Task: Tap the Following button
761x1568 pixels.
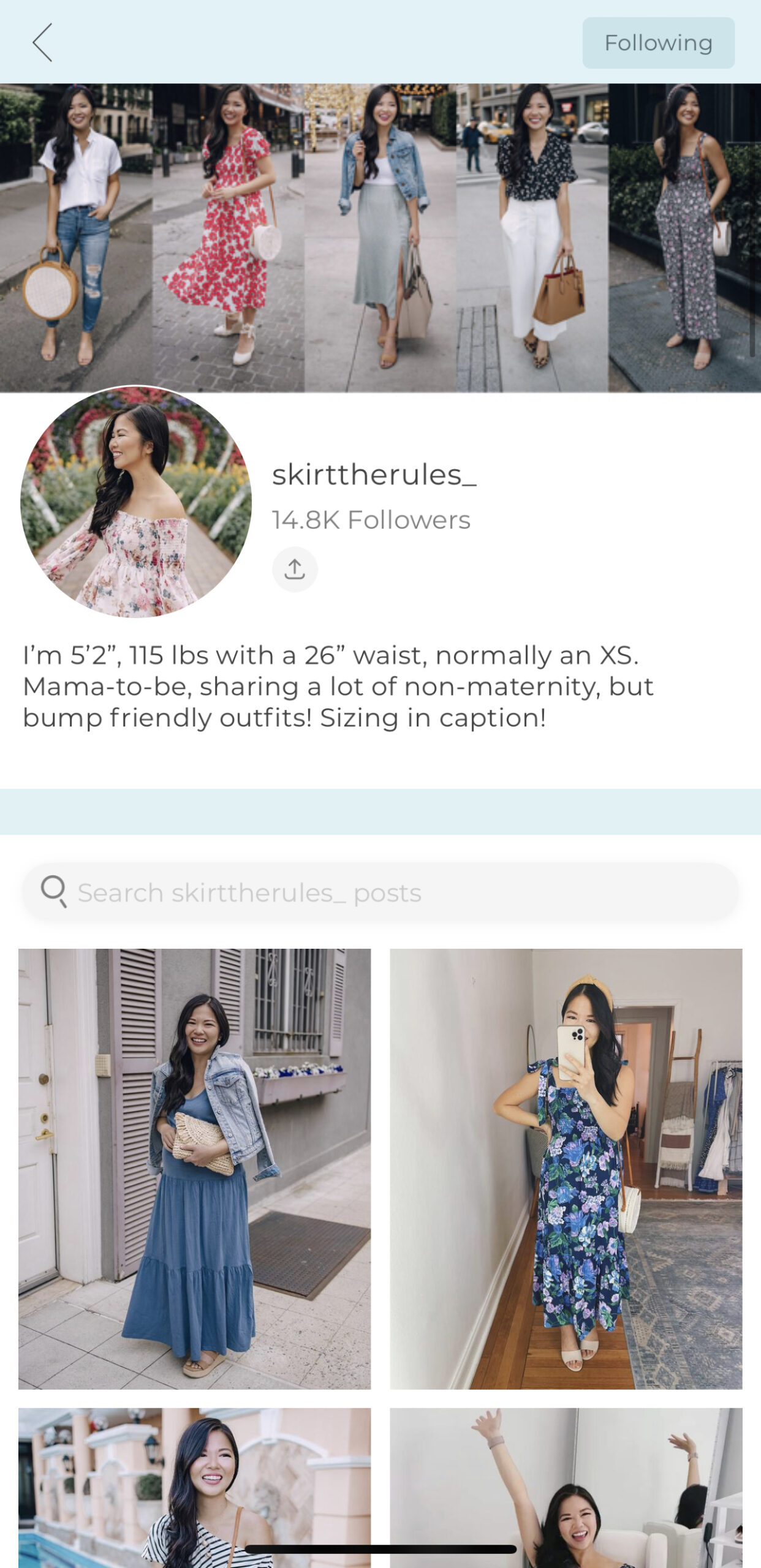Action: tap(658, 43)
